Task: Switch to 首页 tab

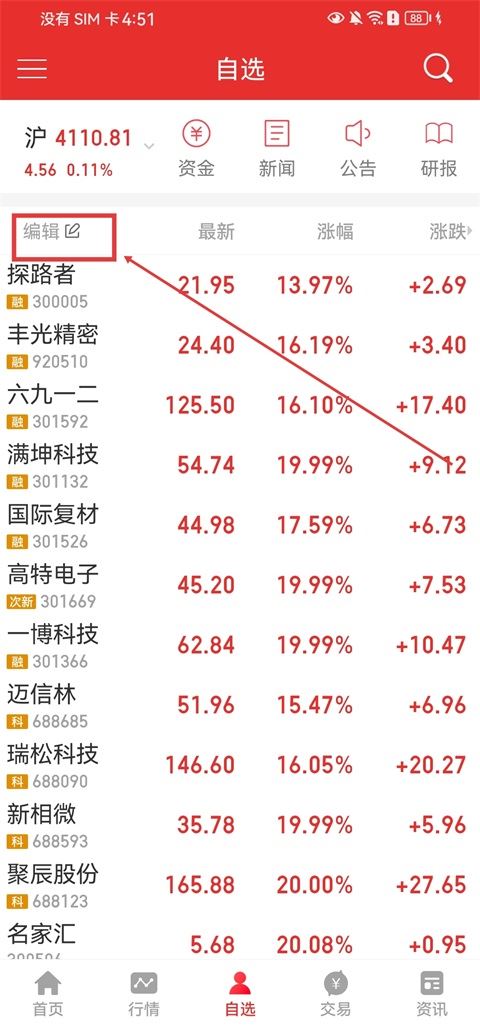Action: [x=48, y=994]
